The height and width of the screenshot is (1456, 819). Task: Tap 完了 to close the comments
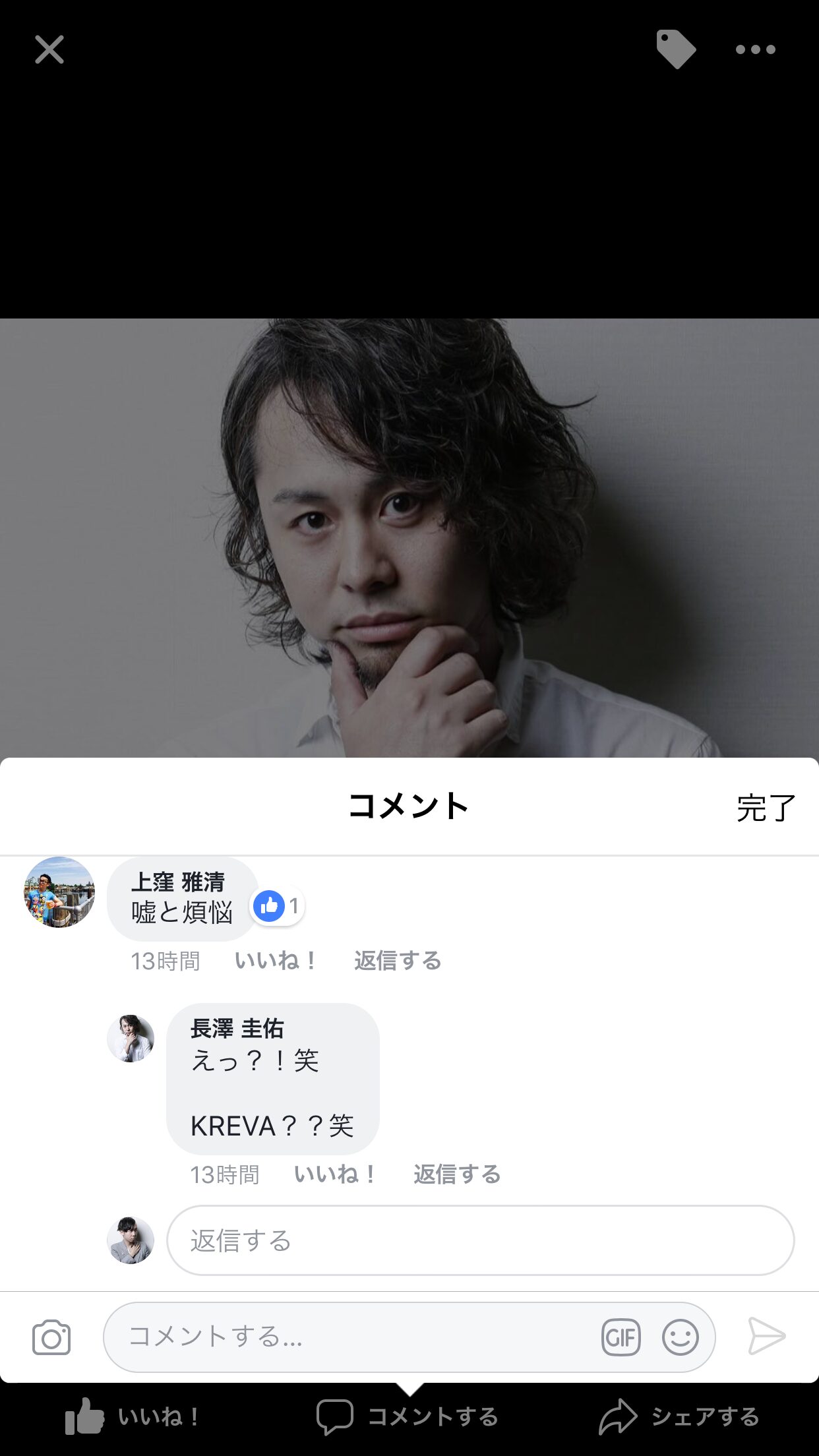[766, 807]
